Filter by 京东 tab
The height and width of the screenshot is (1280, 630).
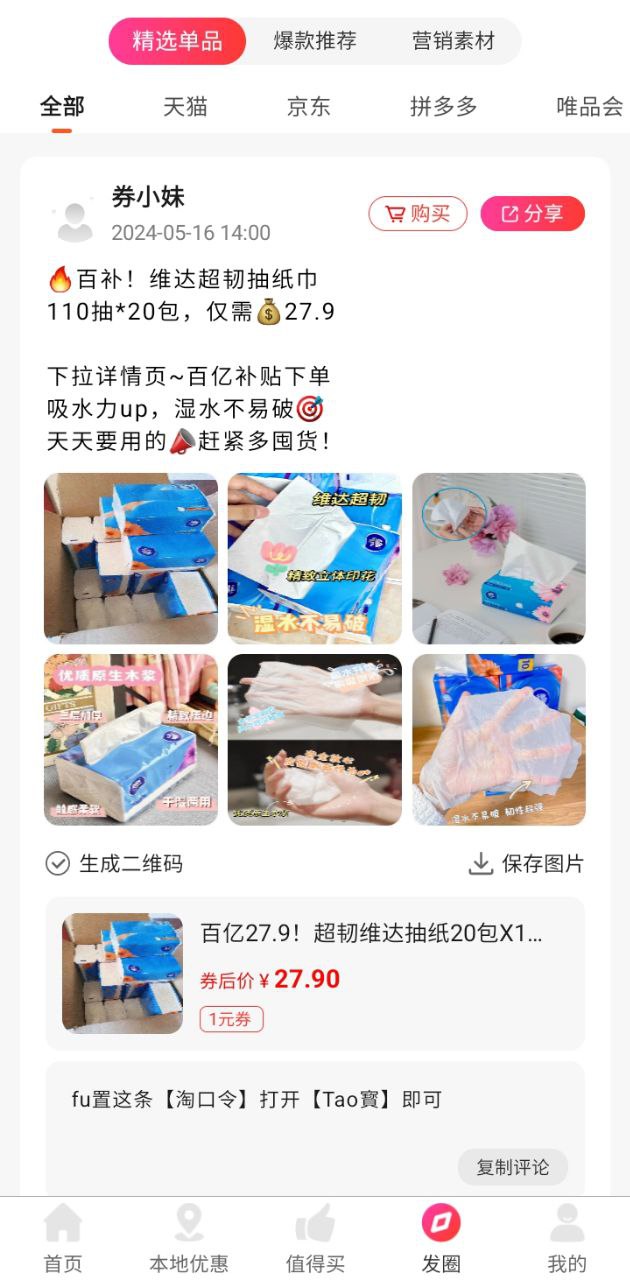[x=308, y=107]
